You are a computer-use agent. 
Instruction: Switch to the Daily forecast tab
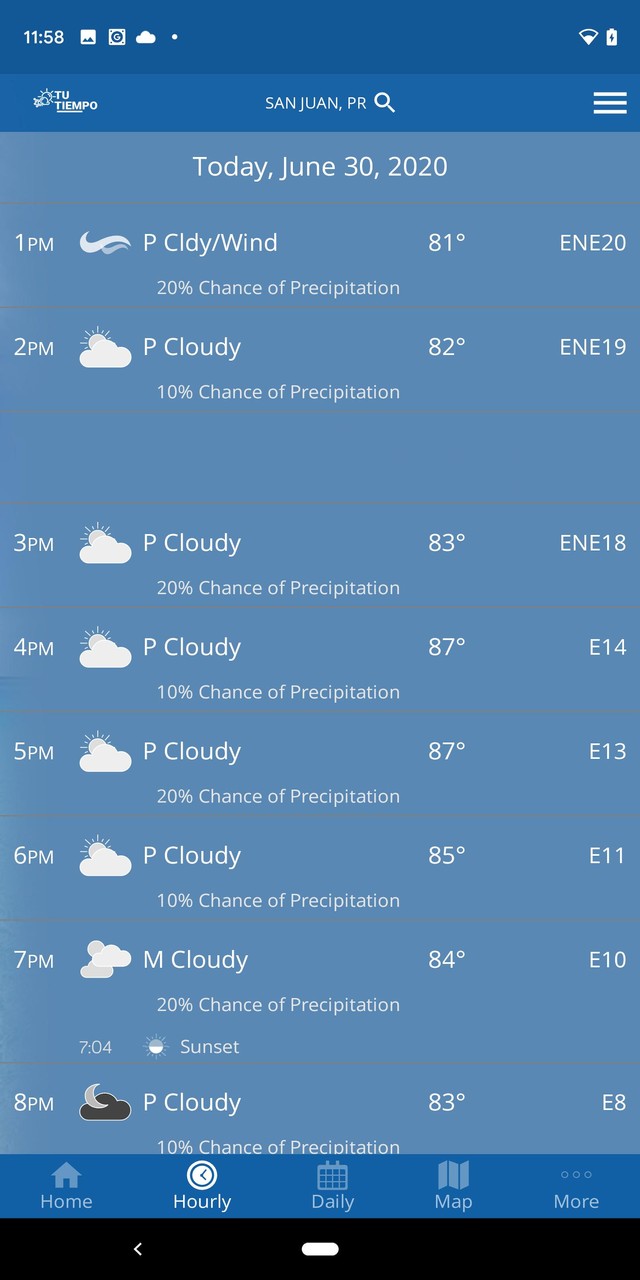(332, 1186)
